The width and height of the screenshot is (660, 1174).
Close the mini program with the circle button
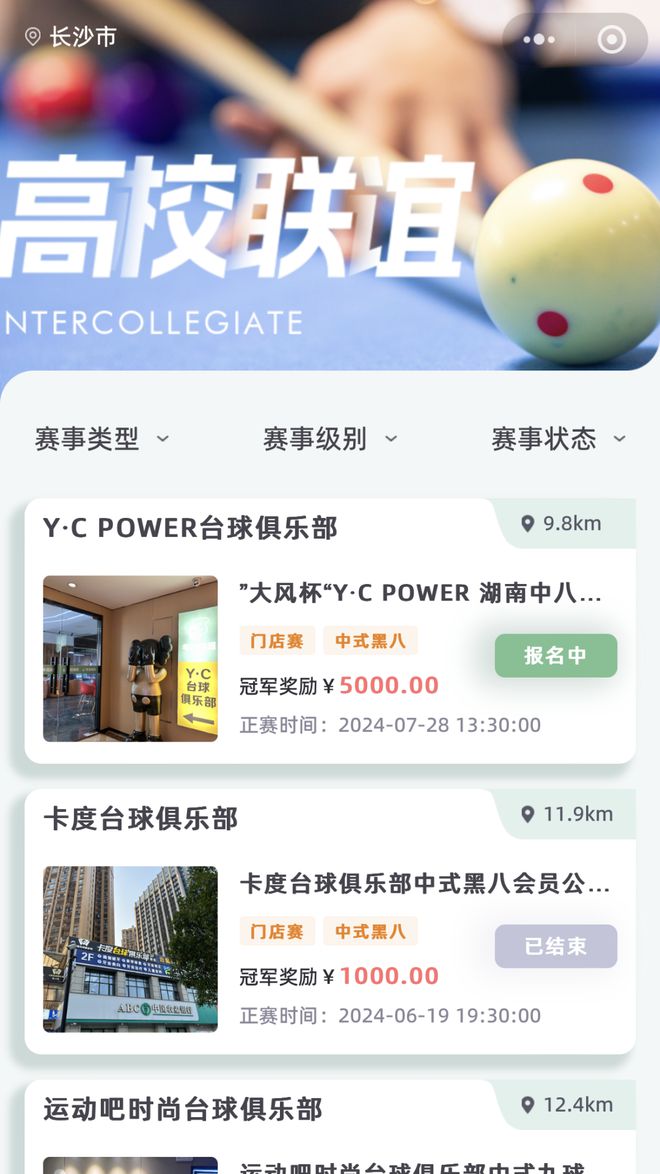tap(611, 40)
